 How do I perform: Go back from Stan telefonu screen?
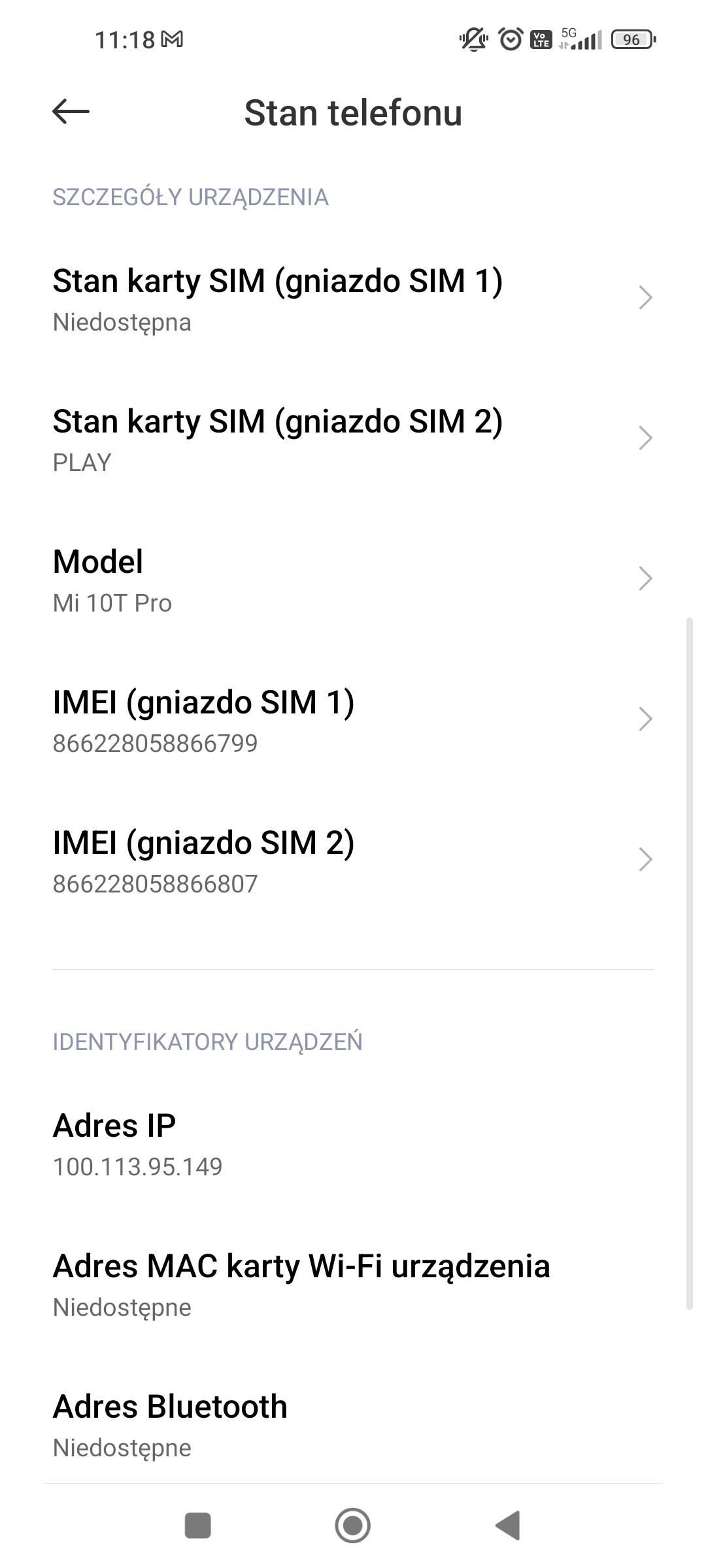tap(71, 112)
